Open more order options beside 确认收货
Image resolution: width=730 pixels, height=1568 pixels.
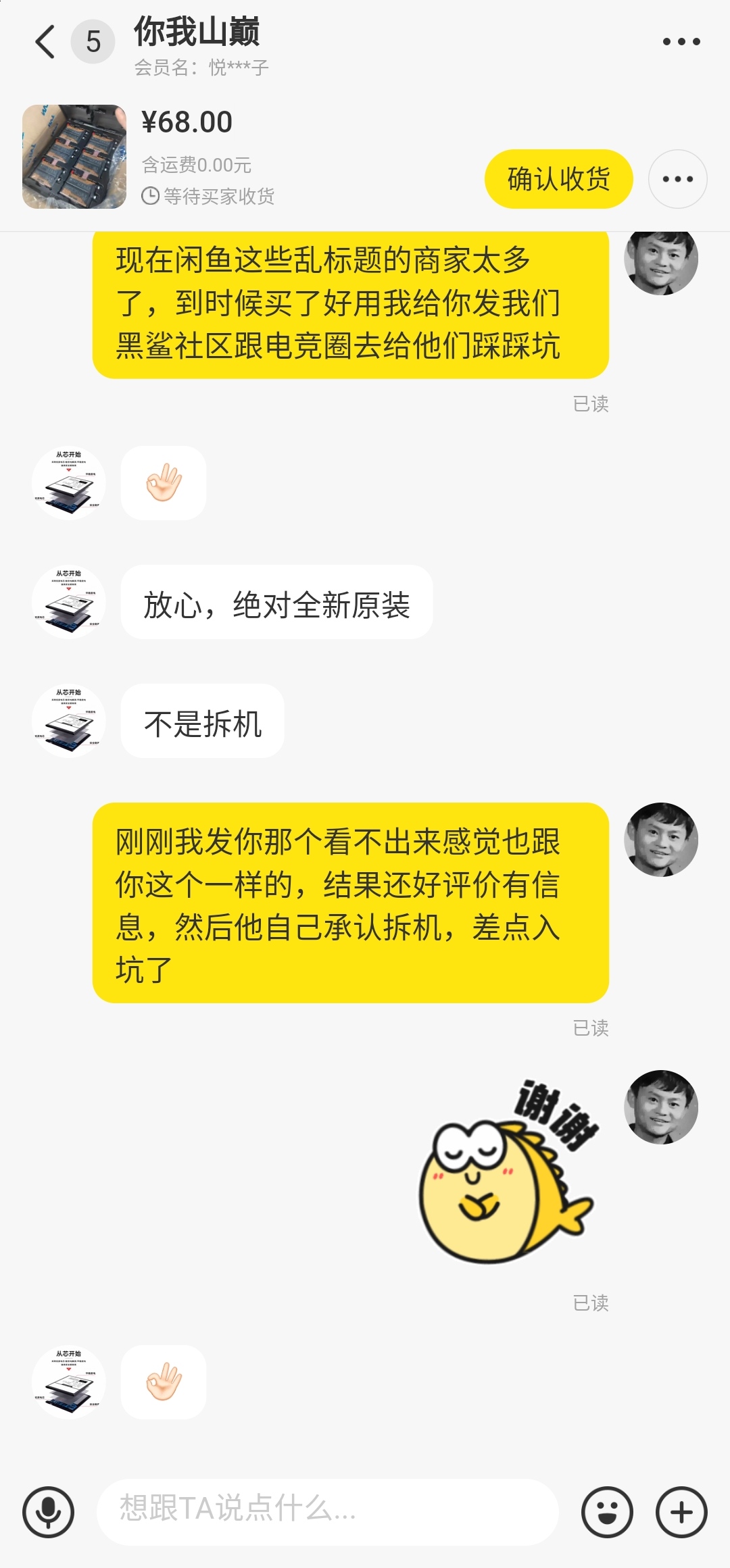pos(677,179)
